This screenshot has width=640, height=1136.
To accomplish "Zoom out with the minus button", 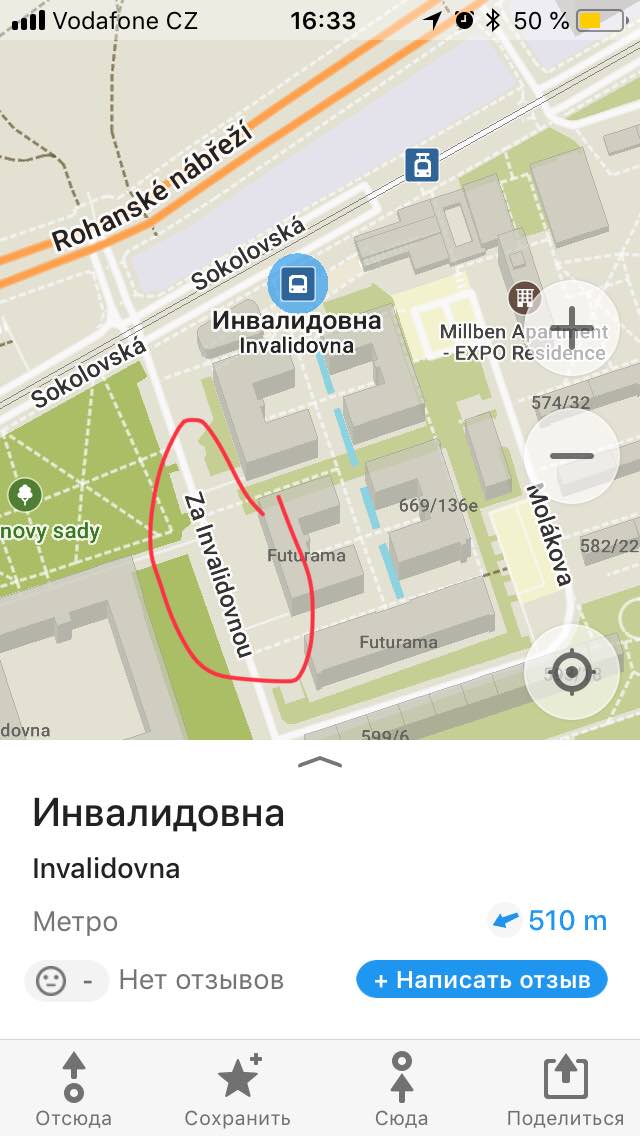I will [572, 456].
